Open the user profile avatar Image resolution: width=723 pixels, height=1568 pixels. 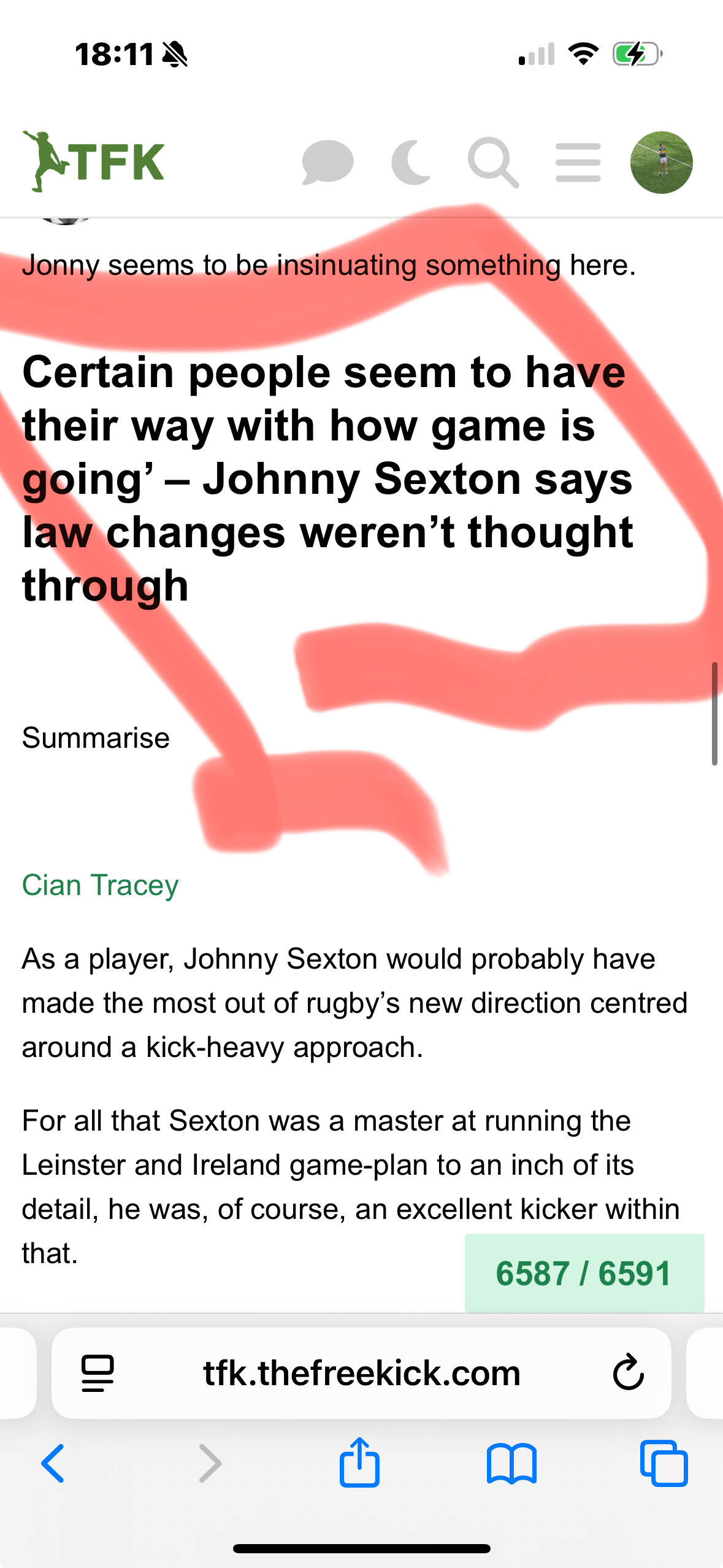(661, 163)
